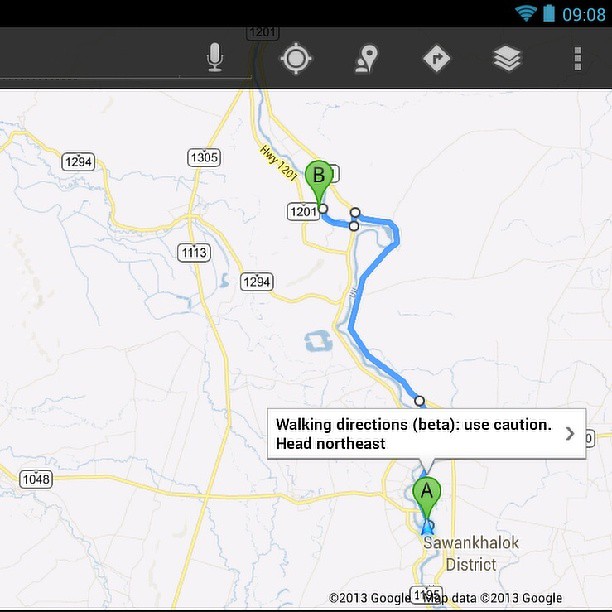Screen dimensions: 612x612
Task: Open the walking directions info bubble
Action: [x=427, y=433]
